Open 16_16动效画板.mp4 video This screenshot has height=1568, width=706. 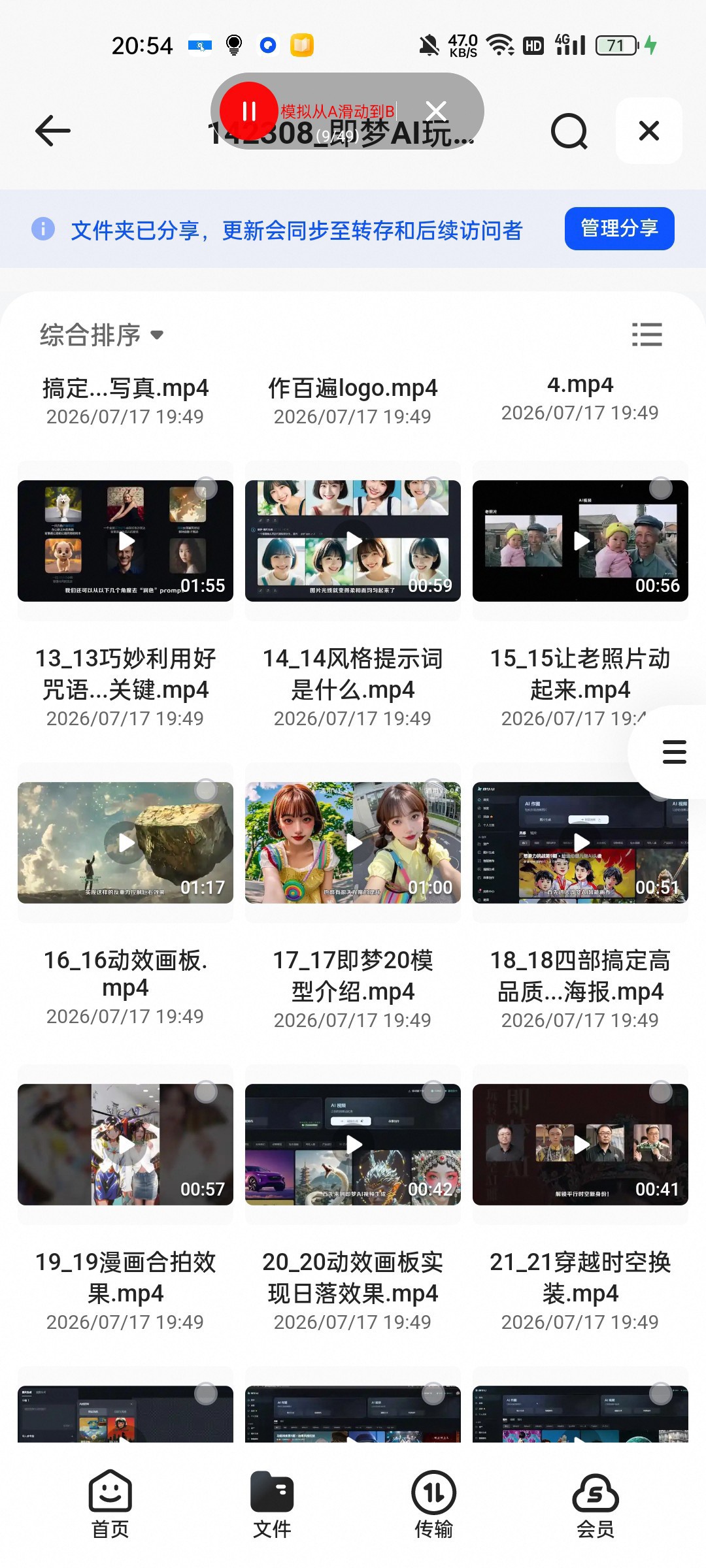click(126, 843)
